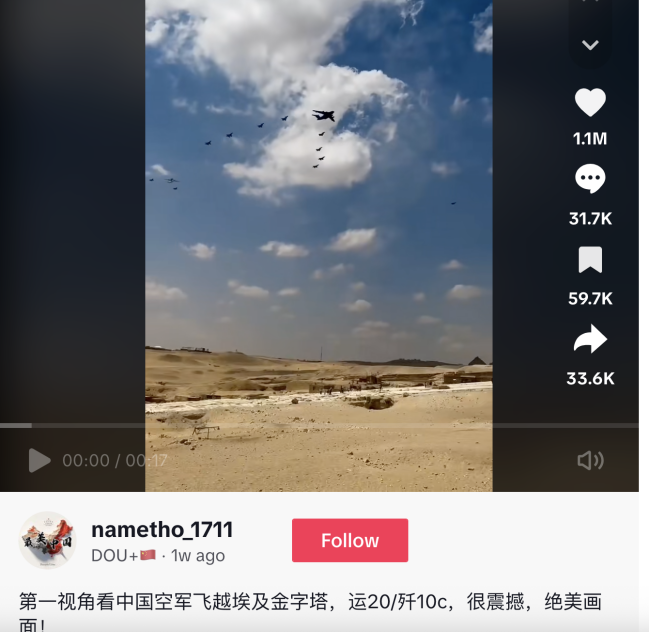Play the video
This screenshot has width=649, height=632.
click(x=39, y=460)
